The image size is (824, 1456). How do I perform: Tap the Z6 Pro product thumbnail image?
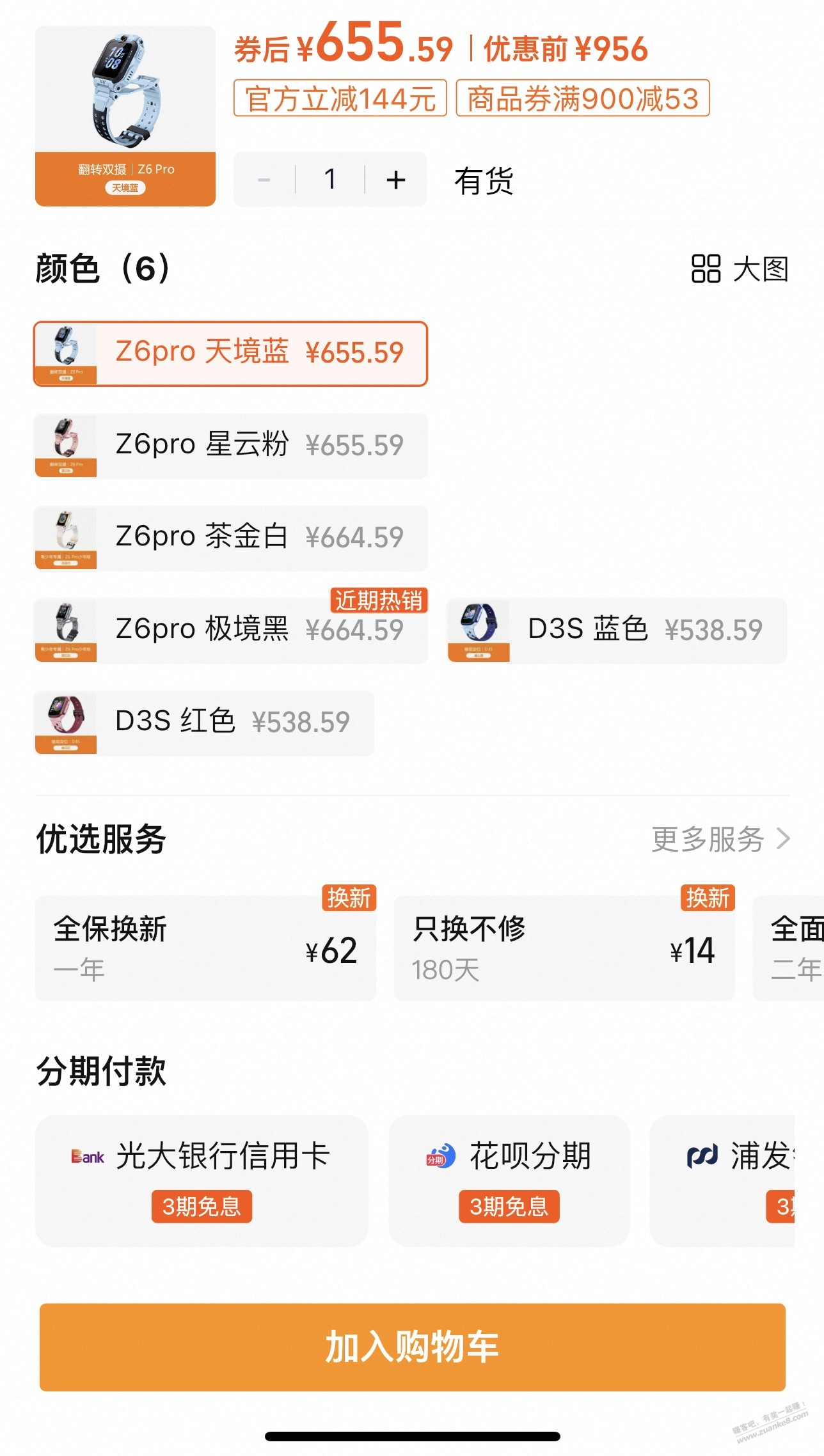[125, 116]
